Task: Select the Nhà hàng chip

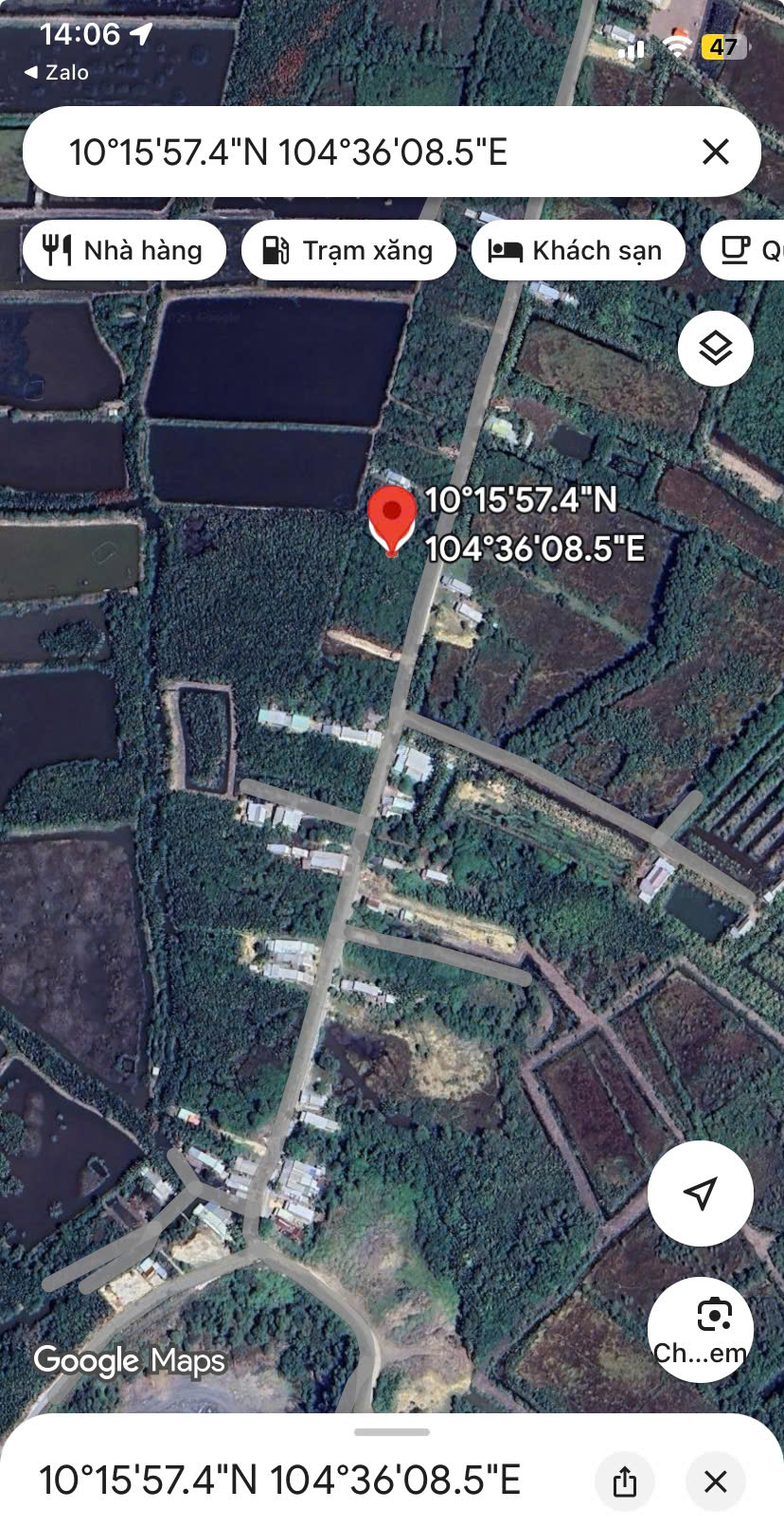Action: click(124, 251)
